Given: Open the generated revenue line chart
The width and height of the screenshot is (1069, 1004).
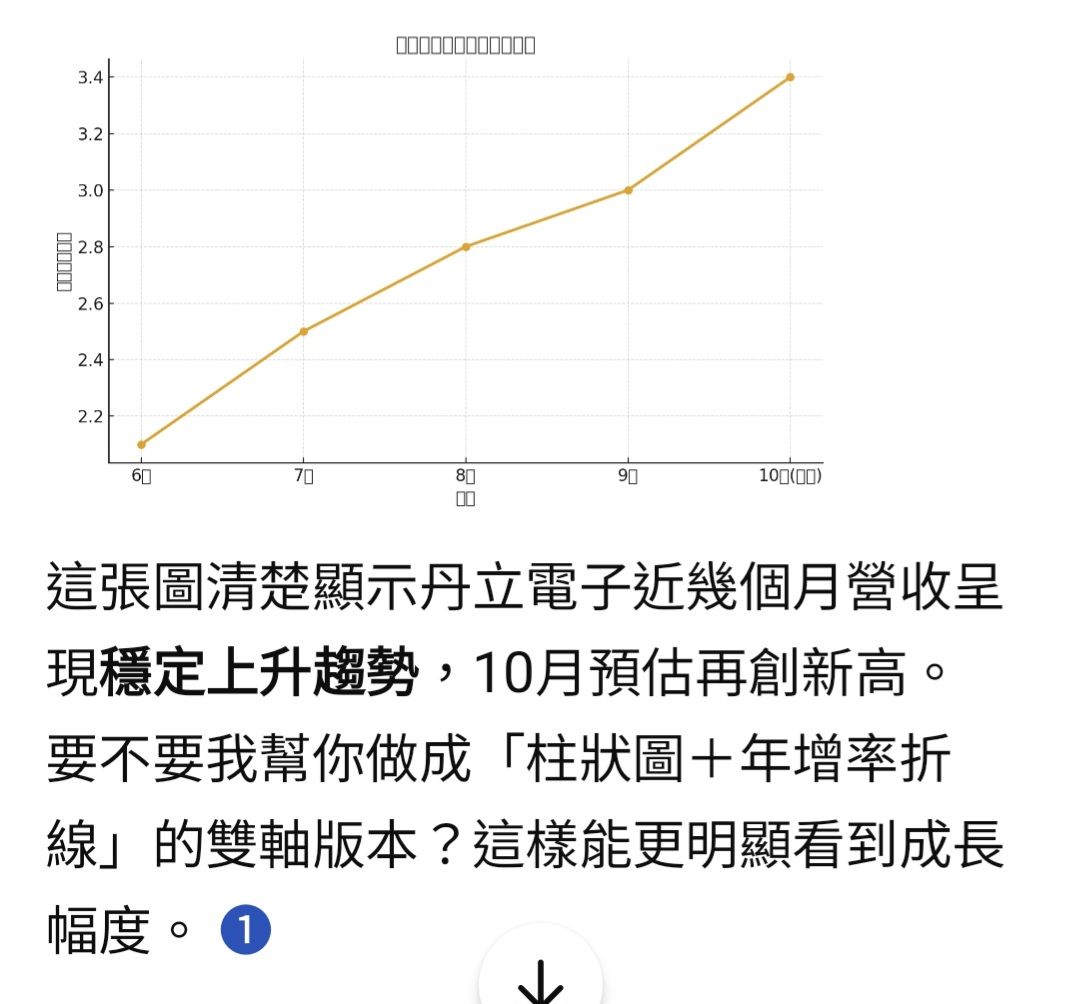Looking at the screenshot, I should (440, 270).
